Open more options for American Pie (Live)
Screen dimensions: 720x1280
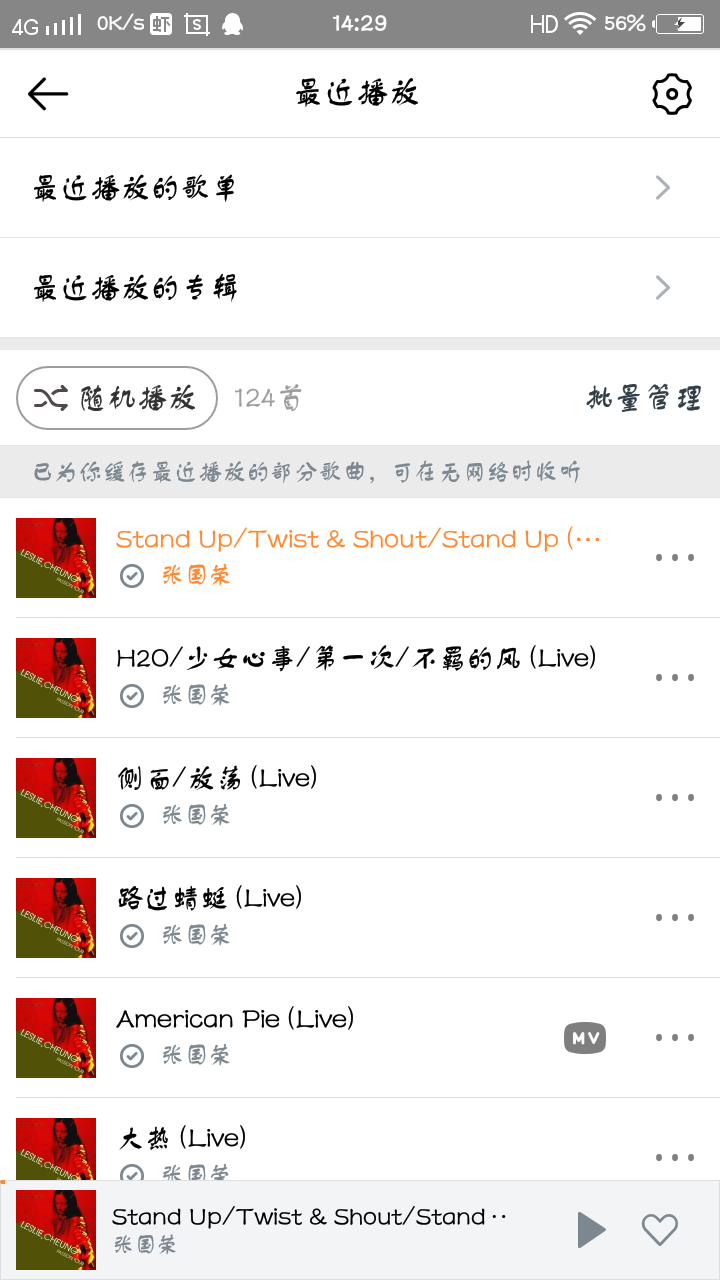[674, 1038]
